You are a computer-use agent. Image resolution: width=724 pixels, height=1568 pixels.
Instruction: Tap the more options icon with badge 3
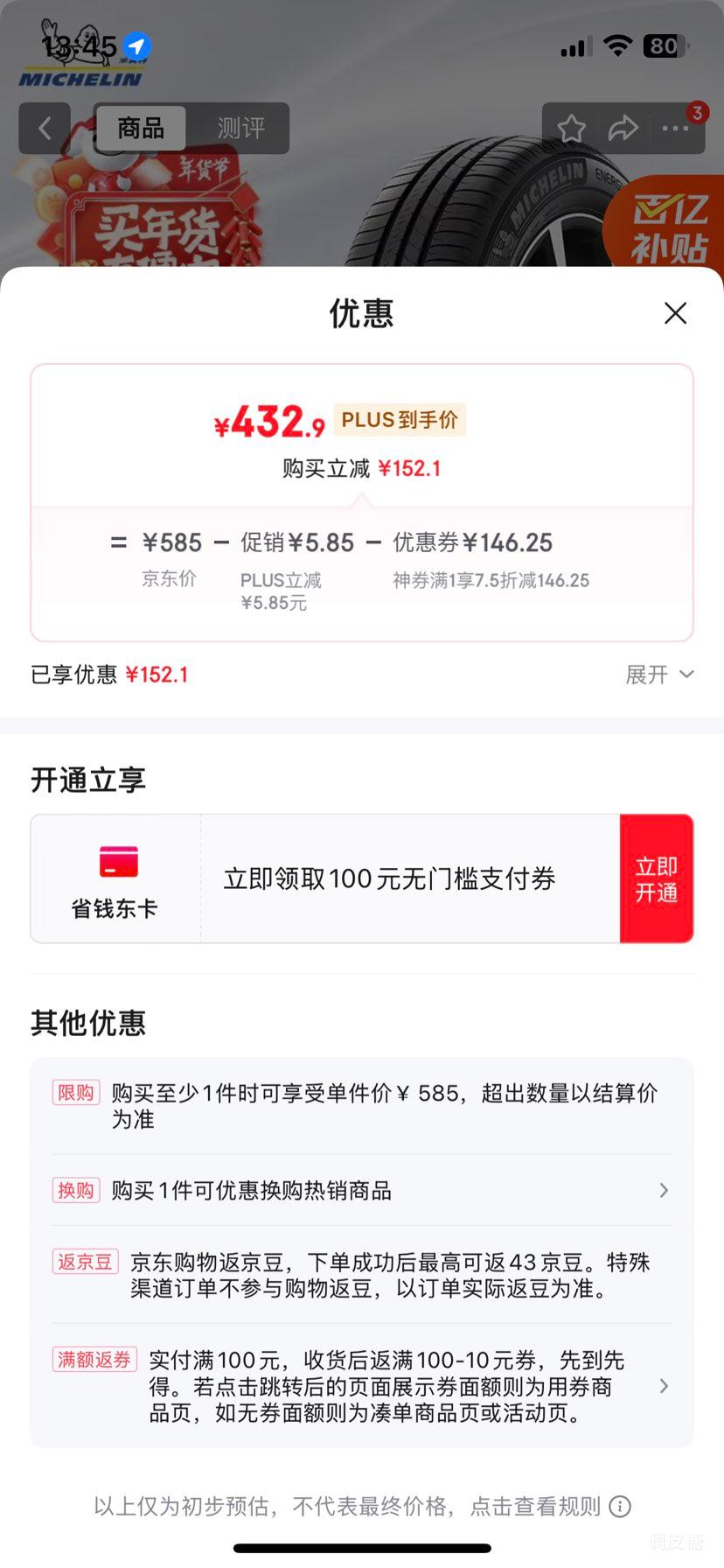pyautogui.click(x=675, y=129)
